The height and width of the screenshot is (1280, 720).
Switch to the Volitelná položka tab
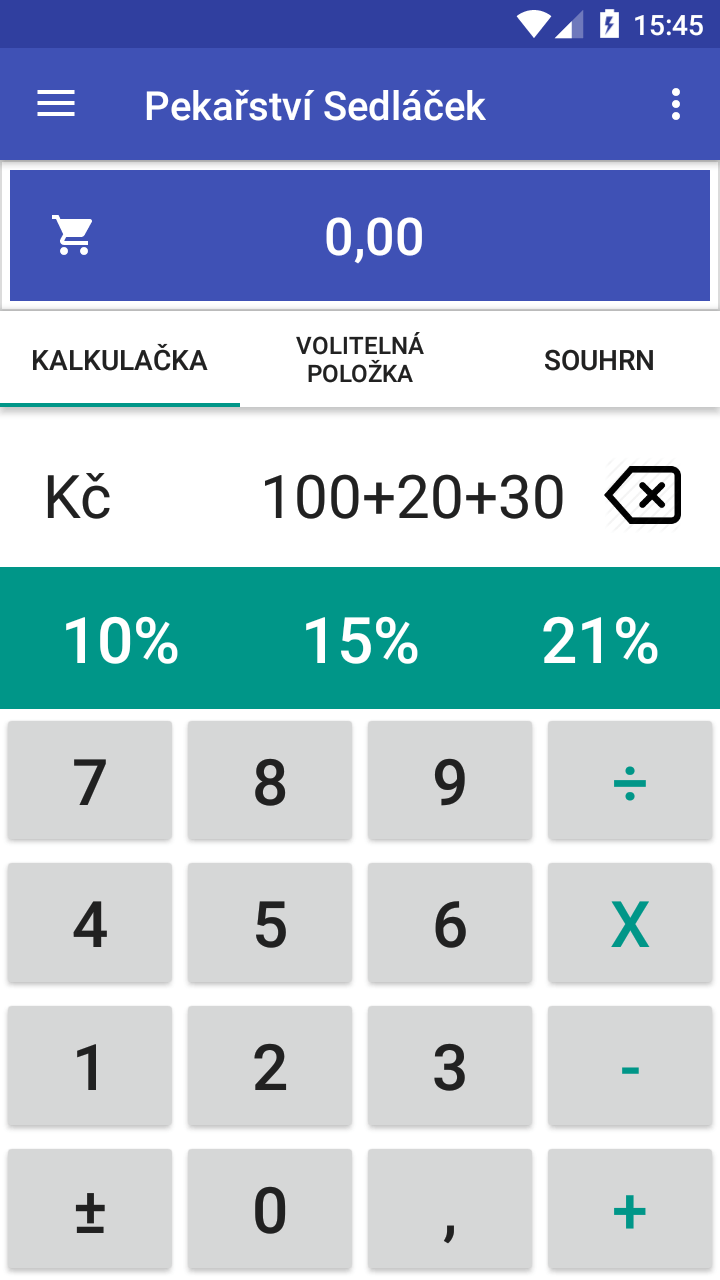click(360, 360)
